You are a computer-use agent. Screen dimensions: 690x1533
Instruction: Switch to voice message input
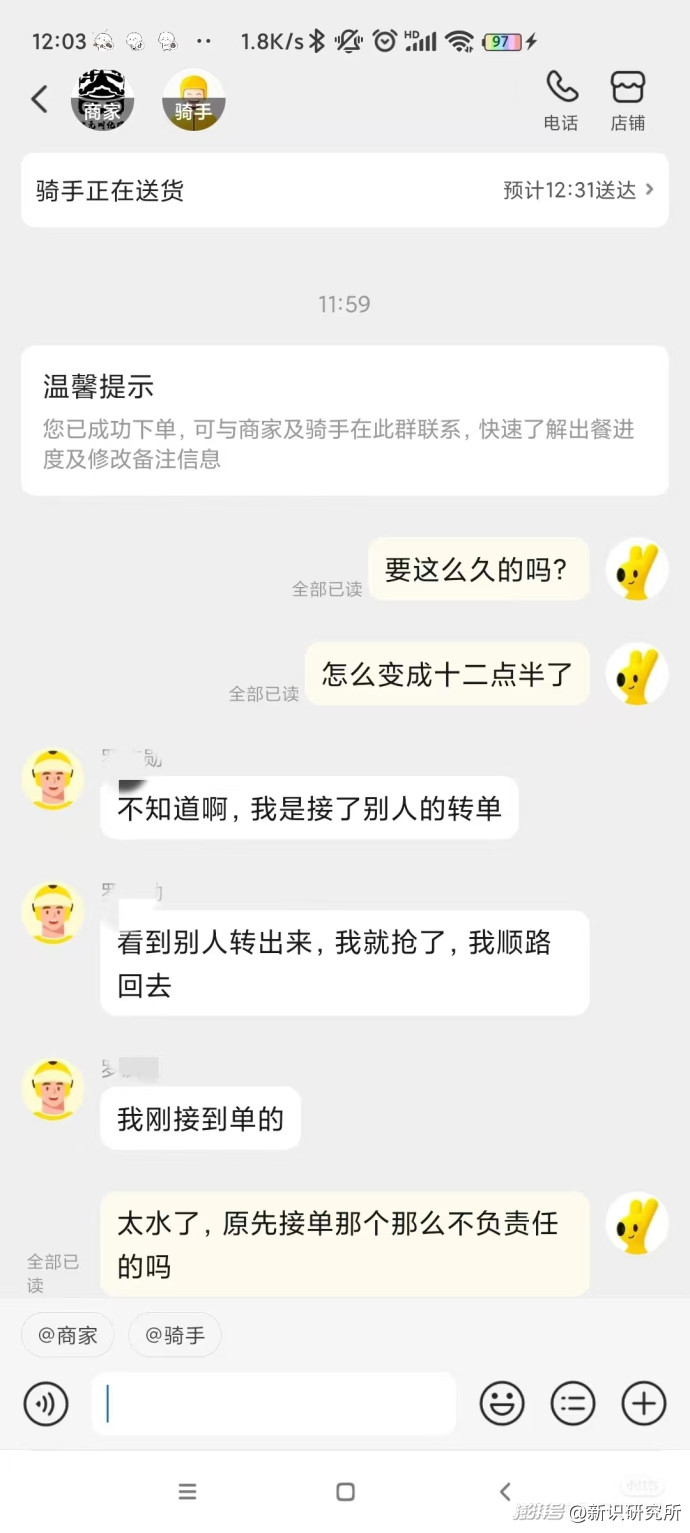point(46,1404)
